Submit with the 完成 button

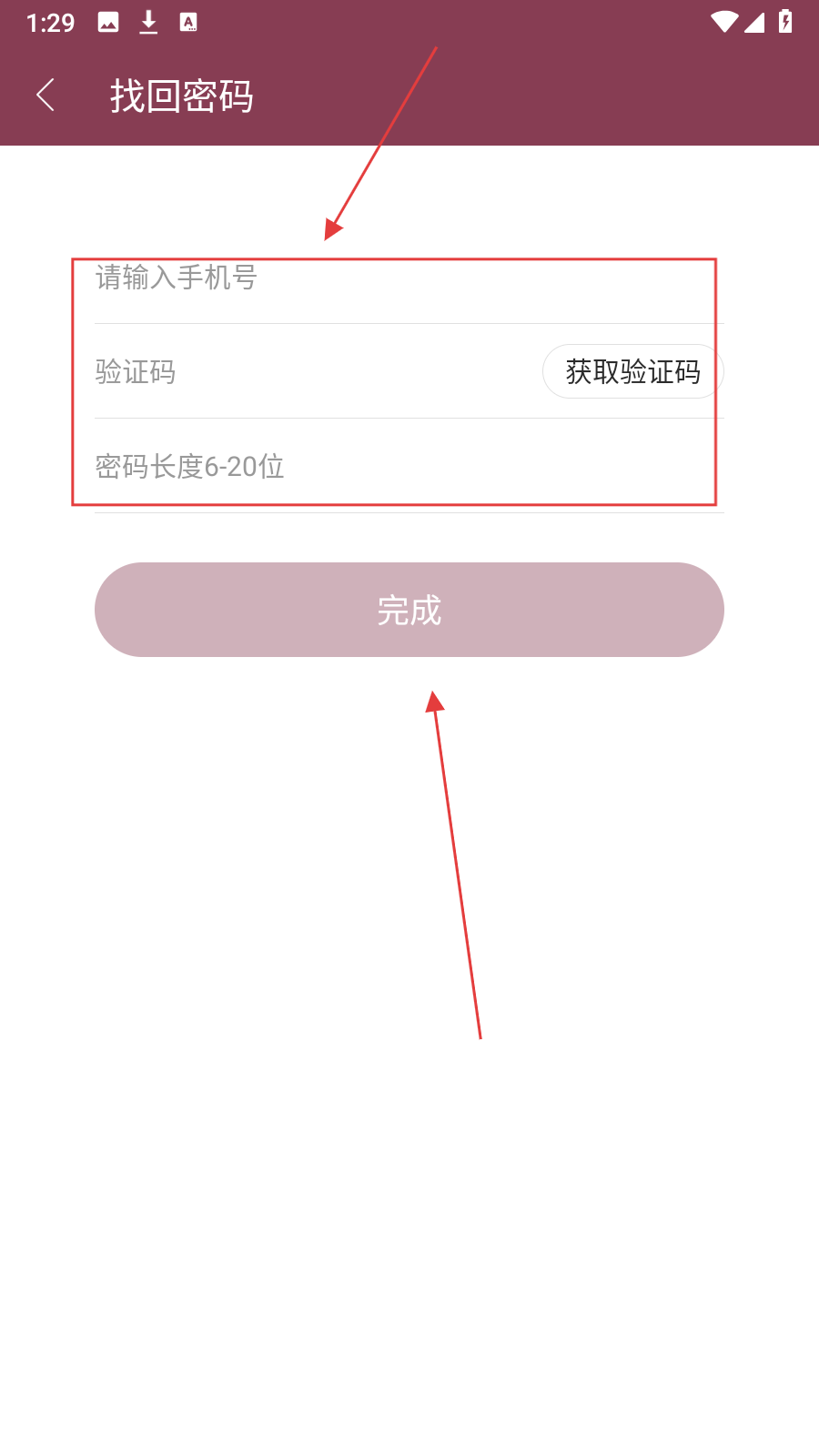tap(409, 610)
